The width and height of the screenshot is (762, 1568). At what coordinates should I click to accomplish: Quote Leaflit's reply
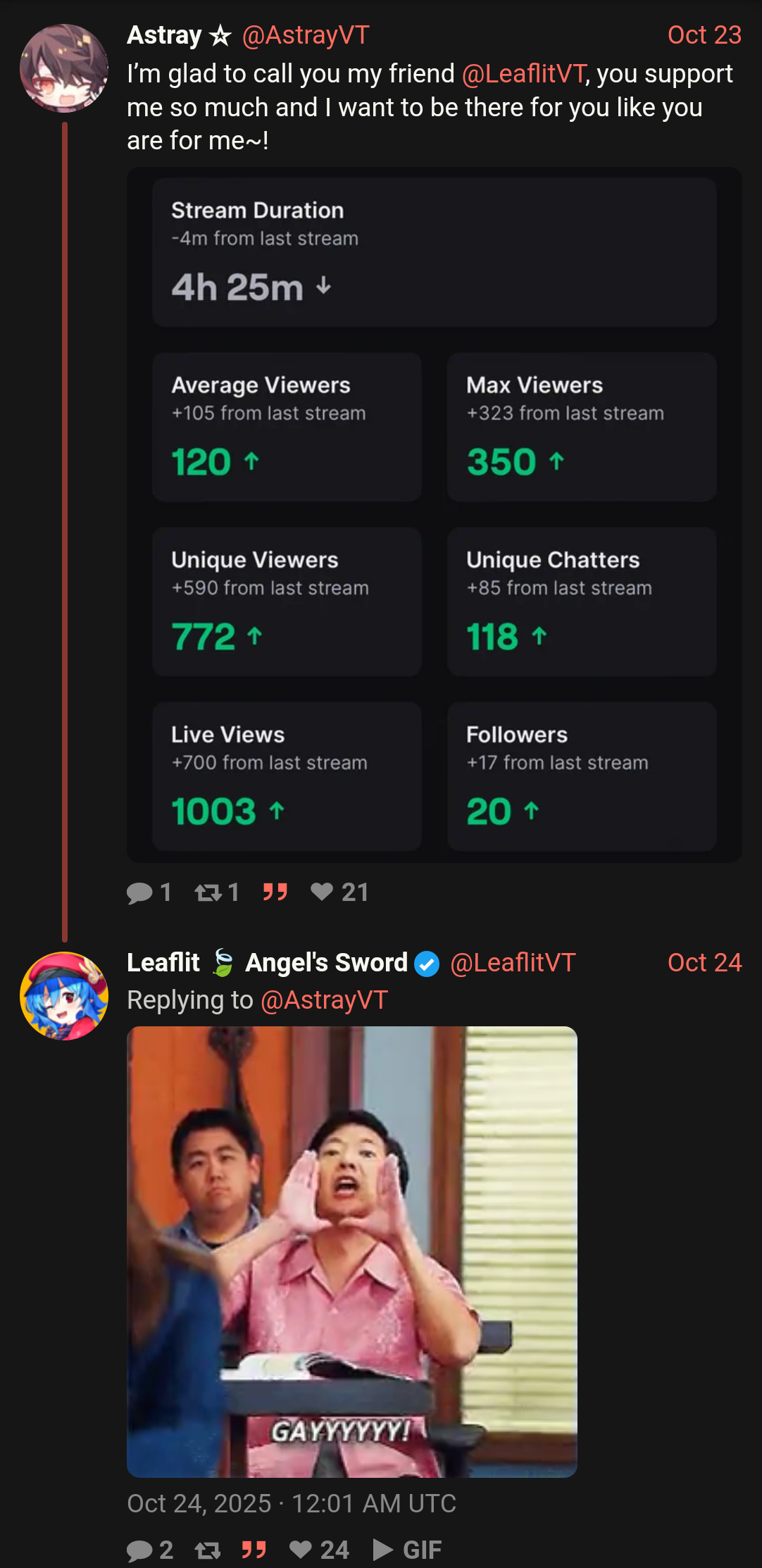(254, 1550)
